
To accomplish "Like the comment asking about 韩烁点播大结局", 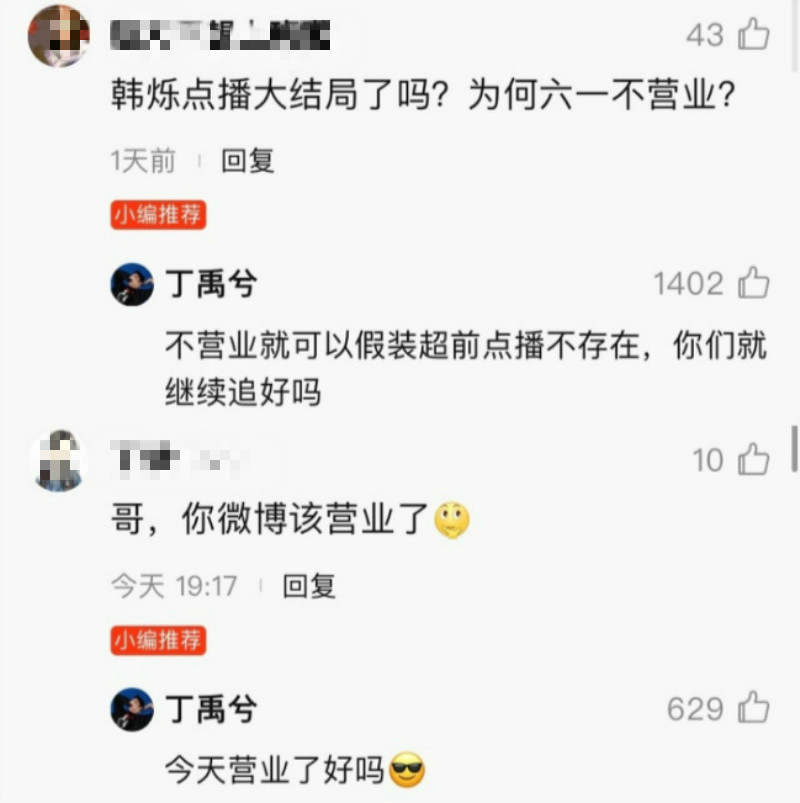I will tap(753, 36).
